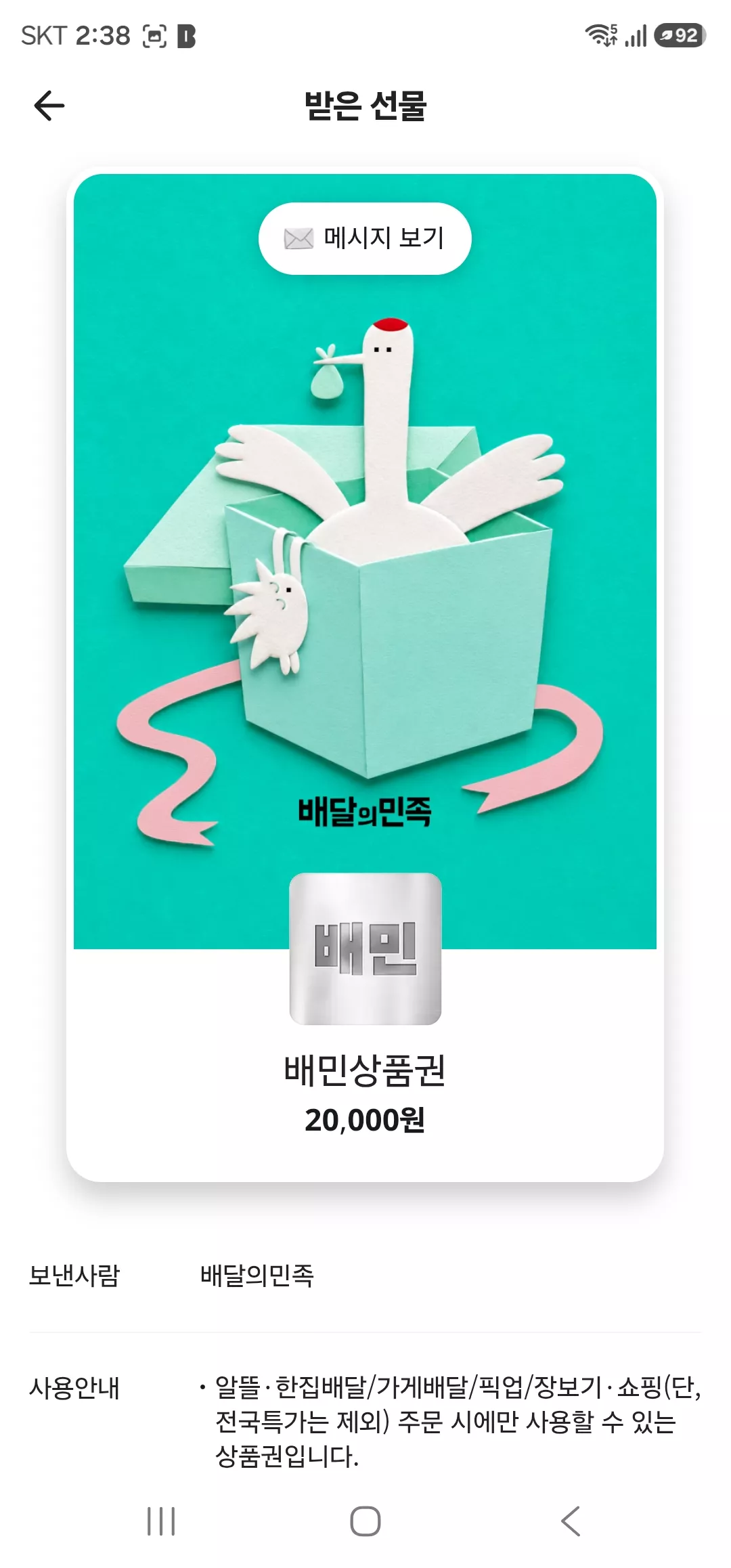Tap the system home button
Image resolution: width=731 pixels, height=1568 pixels.
pyautogui.click(x=365, y=1521)
